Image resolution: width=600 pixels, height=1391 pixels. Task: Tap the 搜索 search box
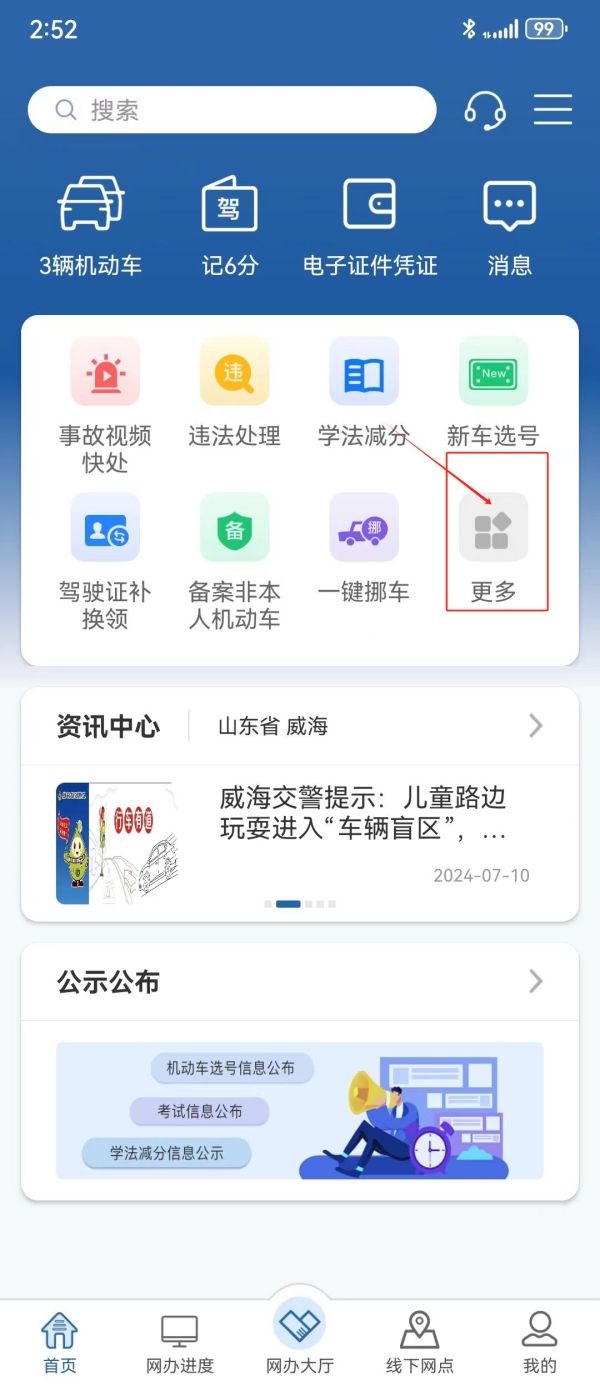[232, 110]
